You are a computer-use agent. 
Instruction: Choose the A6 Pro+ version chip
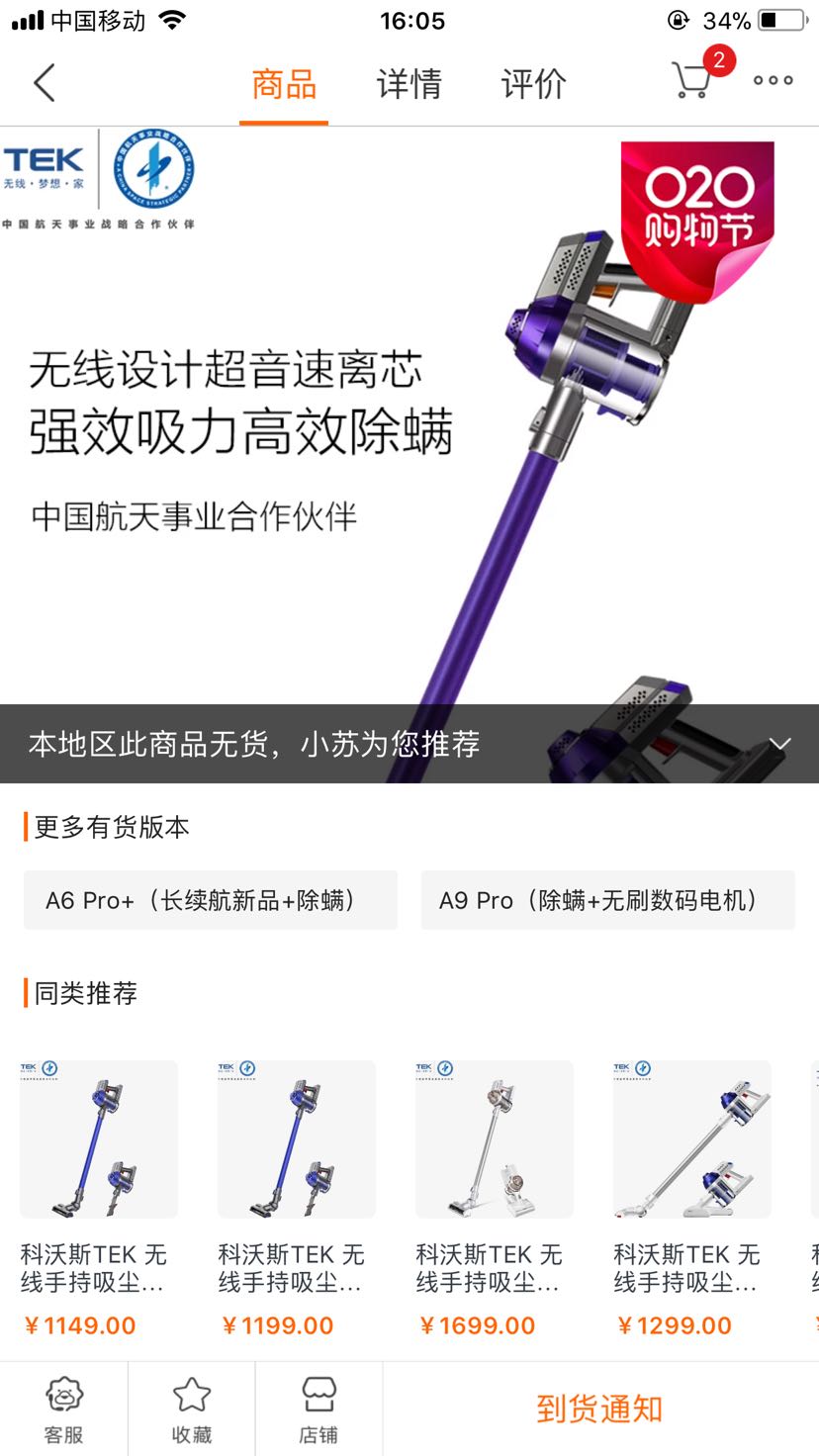pos(211,900)
